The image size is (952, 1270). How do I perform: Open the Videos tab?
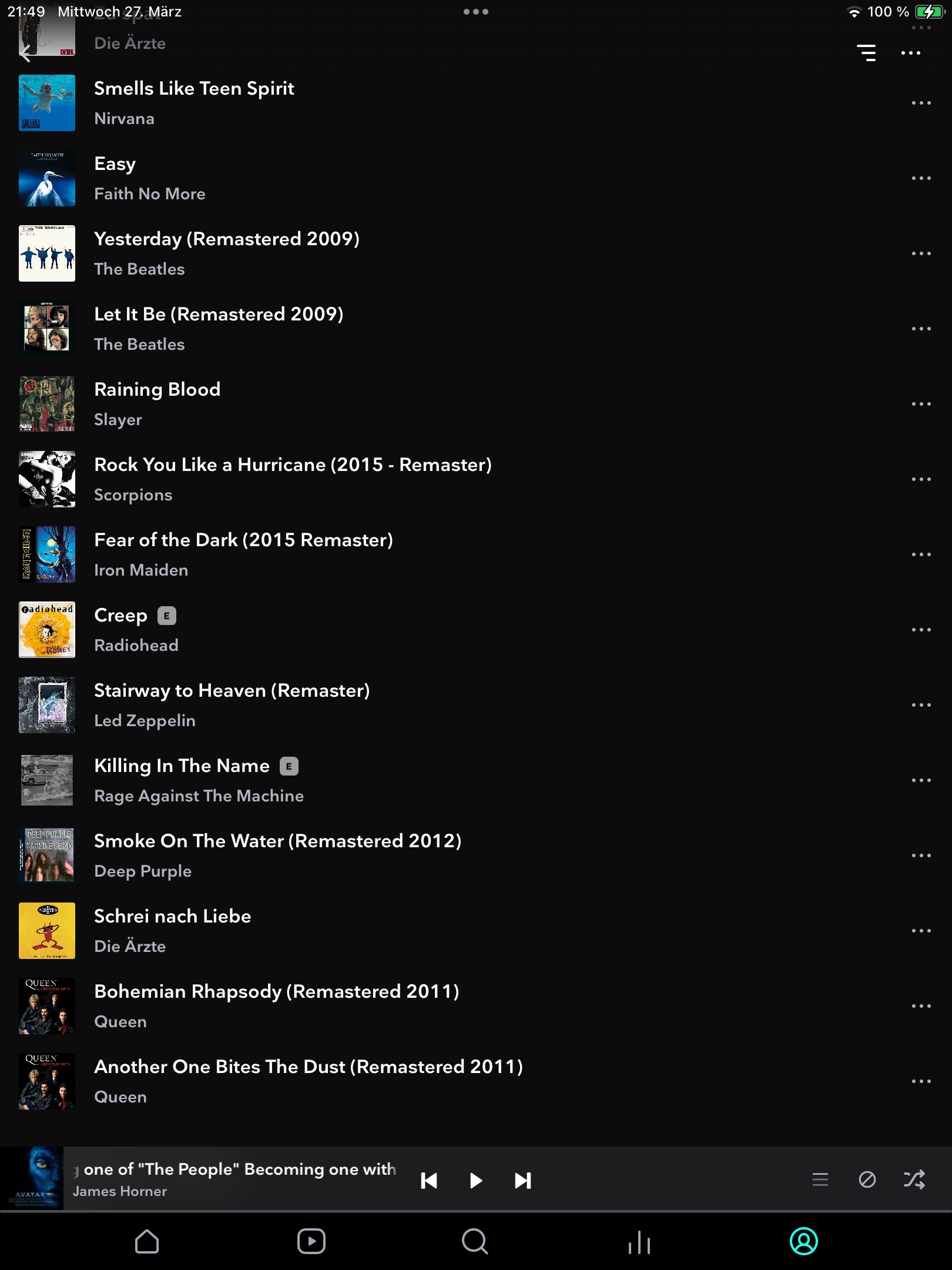point(311,1242)
